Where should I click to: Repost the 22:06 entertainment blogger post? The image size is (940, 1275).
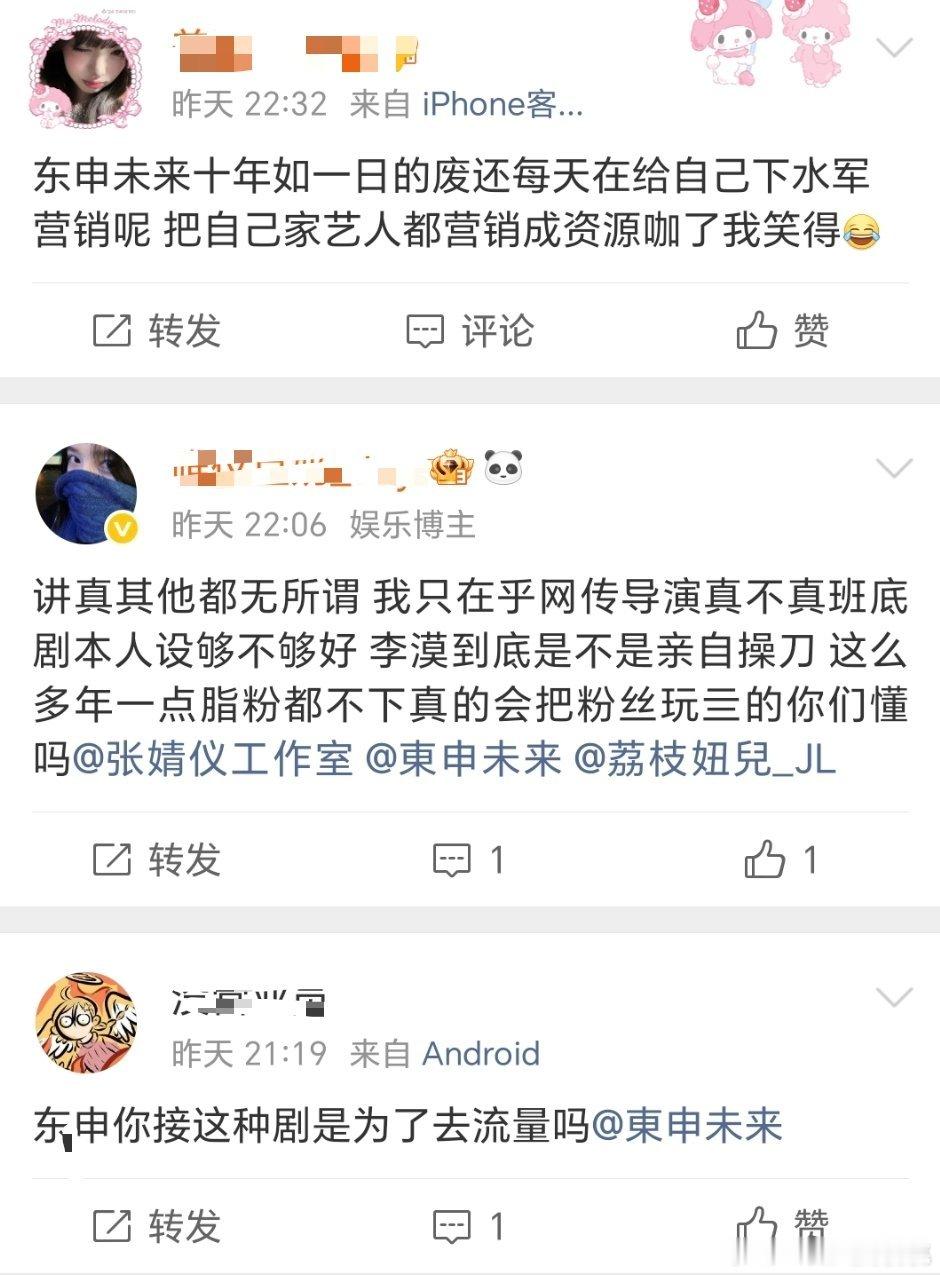click(157, 859)
